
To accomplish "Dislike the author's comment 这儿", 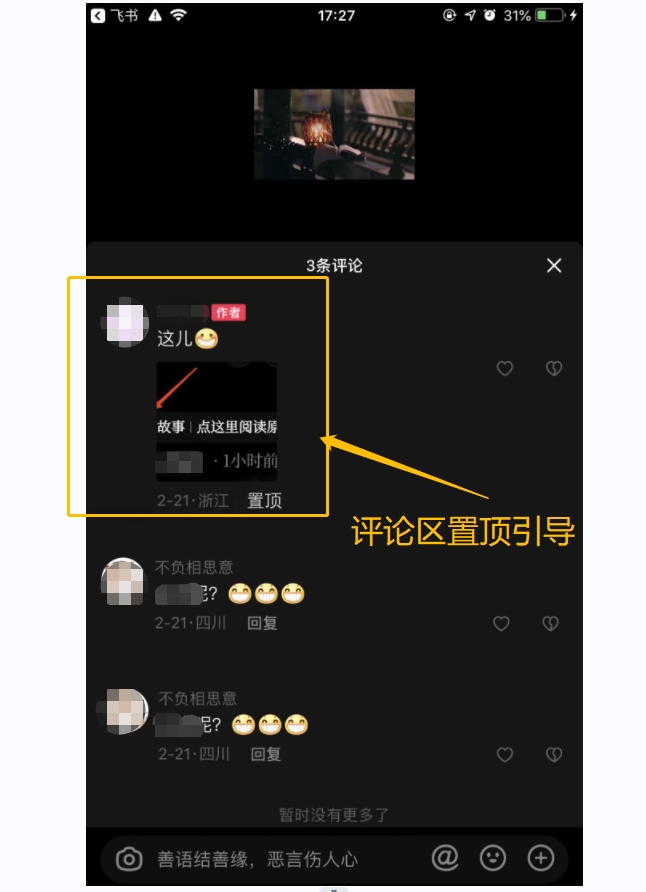I will pos(554,369).
